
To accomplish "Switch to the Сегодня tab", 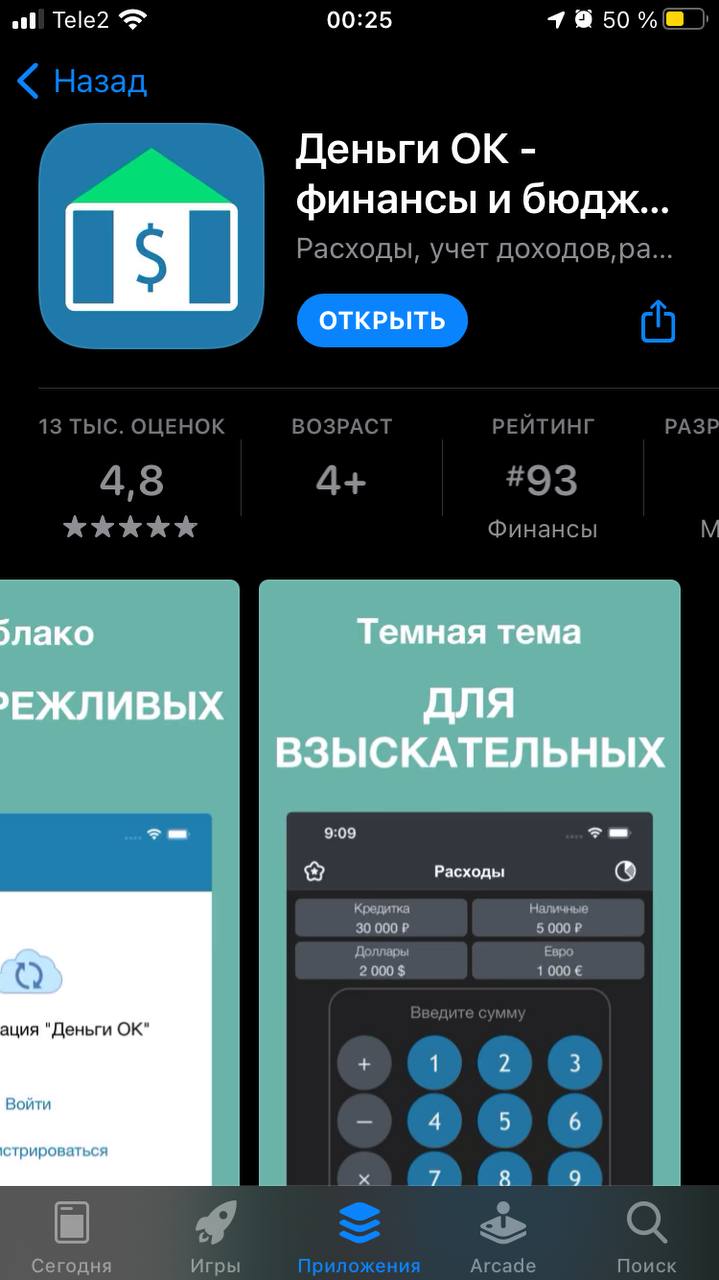I will pyautogui.click(x=71, y=1236).
